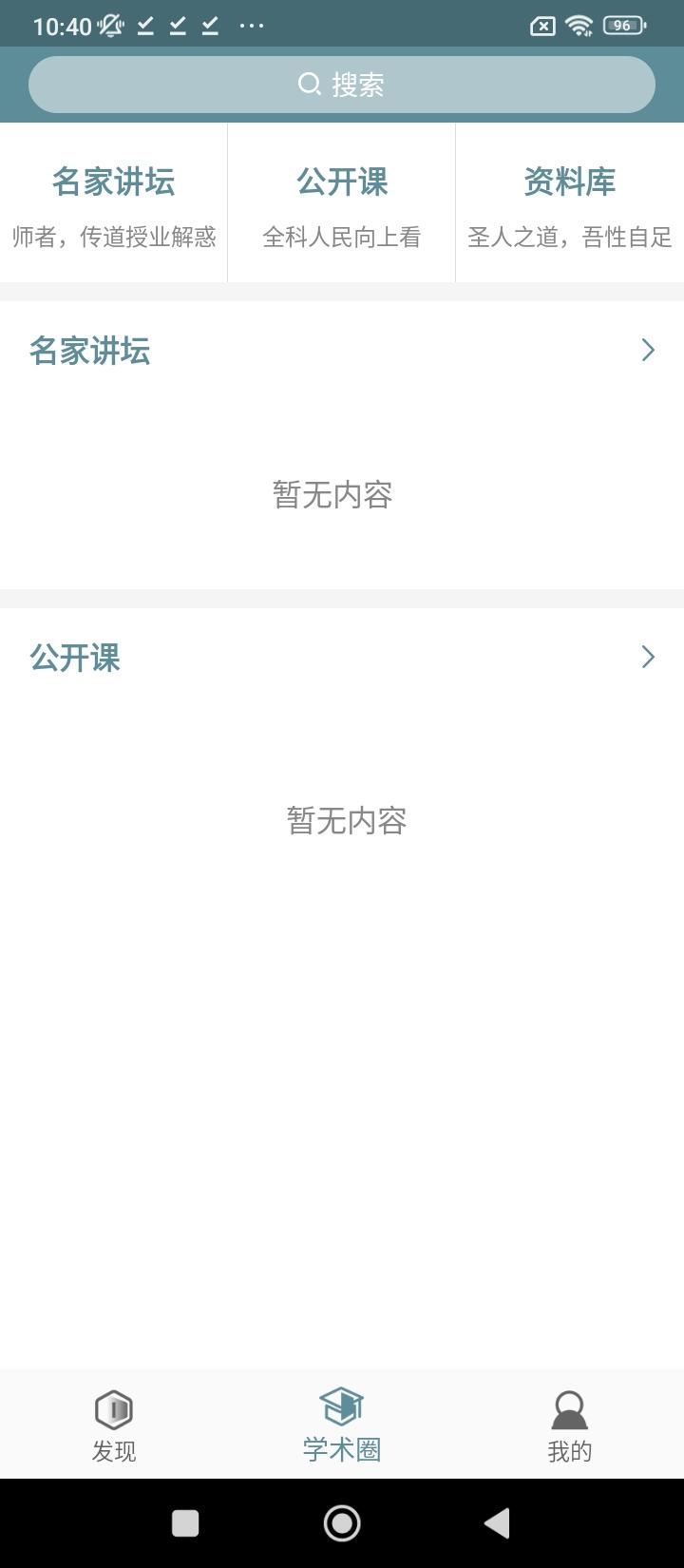
Task: Tap the battery level indicator
Action: (622, 26)
